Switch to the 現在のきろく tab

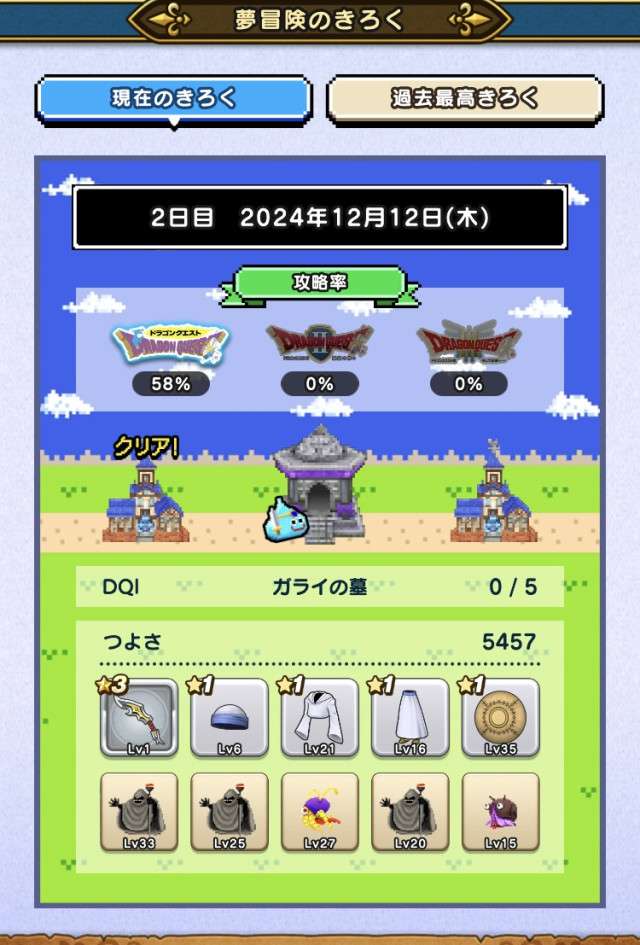(174, 99)
